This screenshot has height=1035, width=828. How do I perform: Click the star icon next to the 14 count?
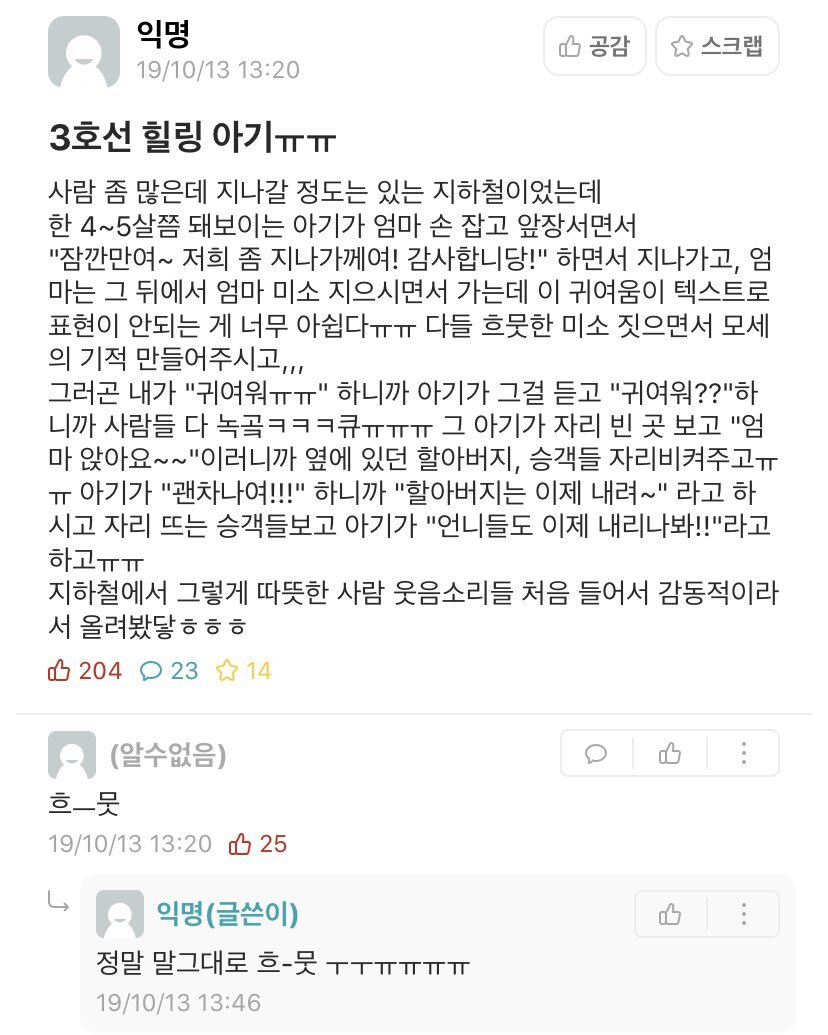tap(225, 671)
